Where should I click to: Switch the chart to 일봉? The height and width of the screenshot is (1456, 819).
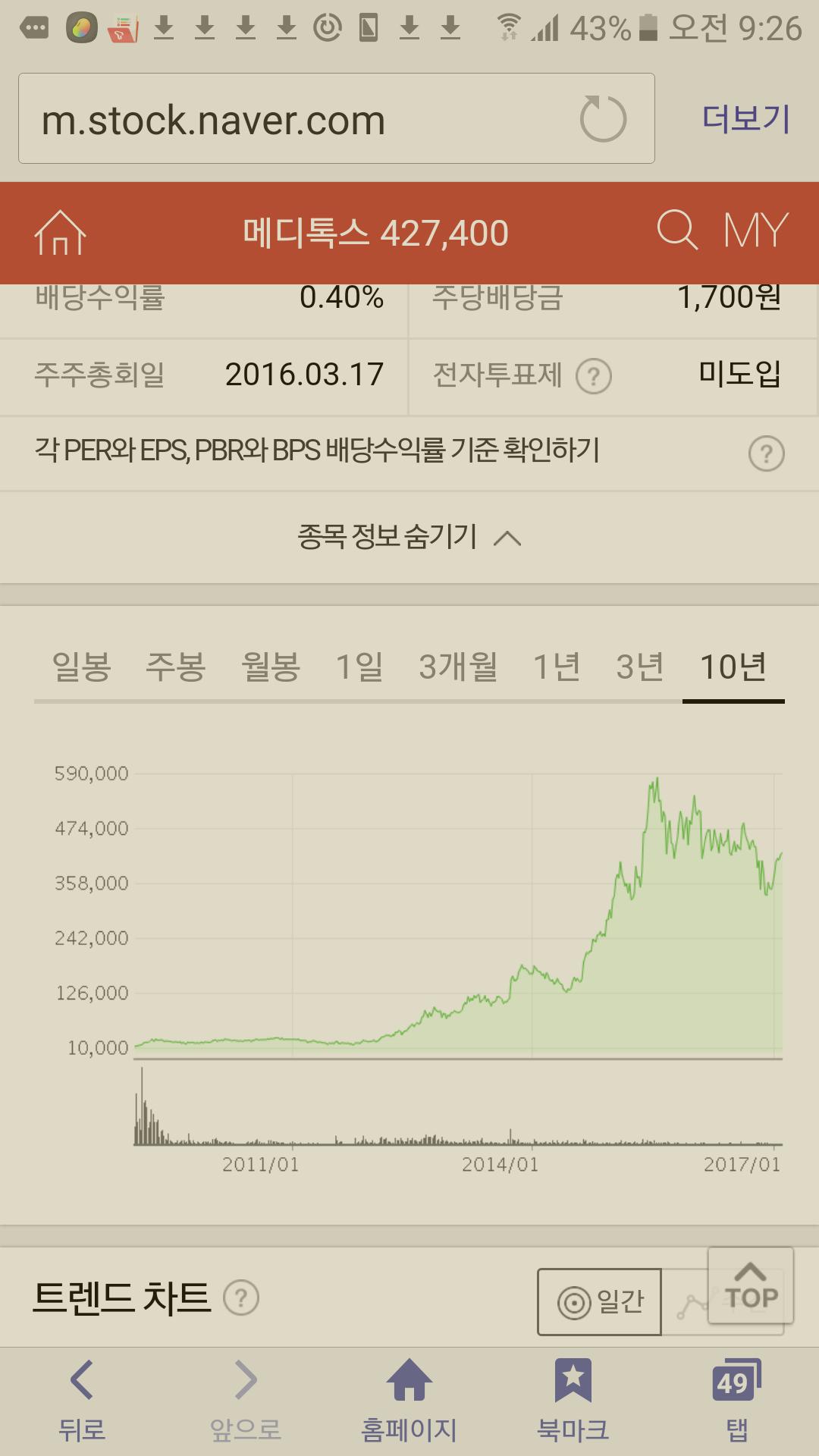pyautogui.click(x=81, y=667)
